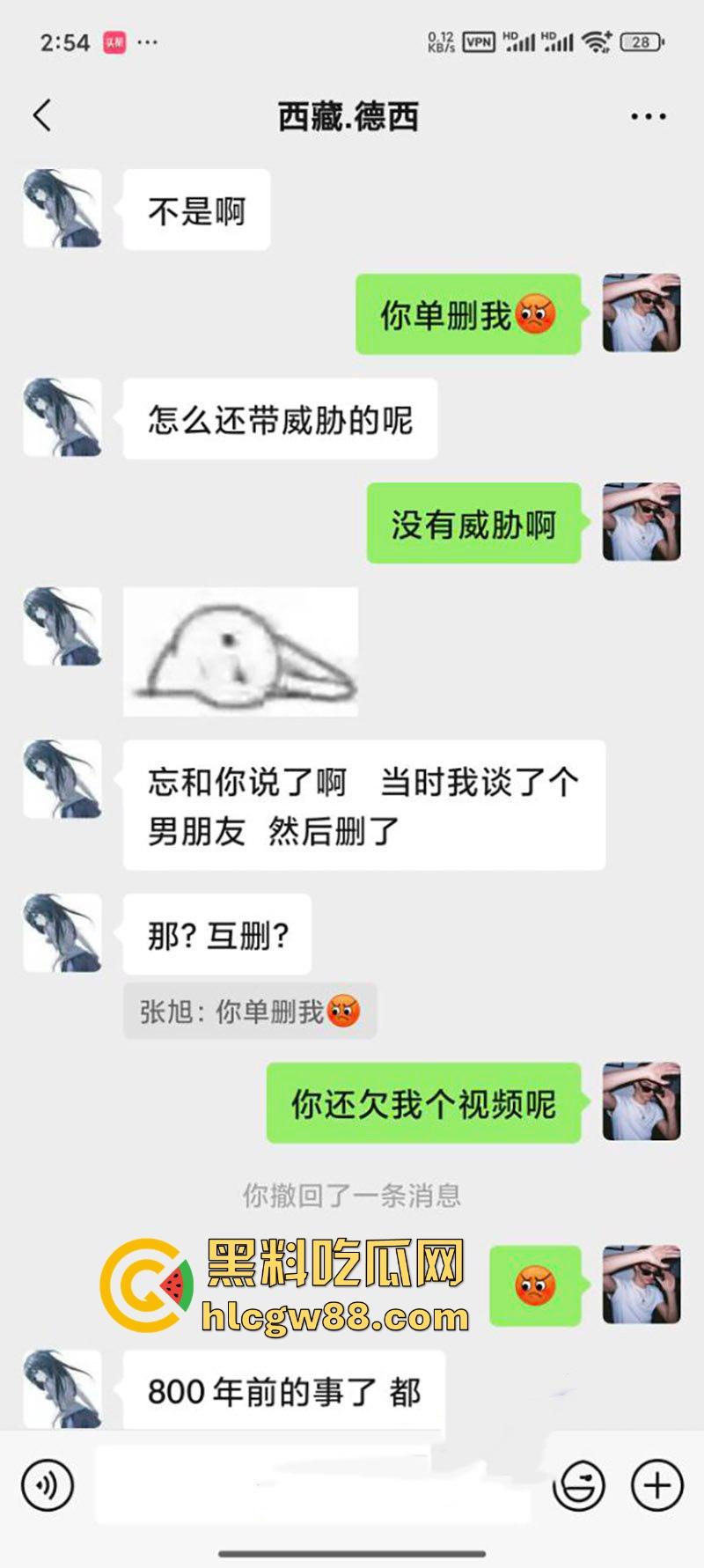
Task: Tap the quoted message '张旭: 你单删我'
Action: (251, 1012)
